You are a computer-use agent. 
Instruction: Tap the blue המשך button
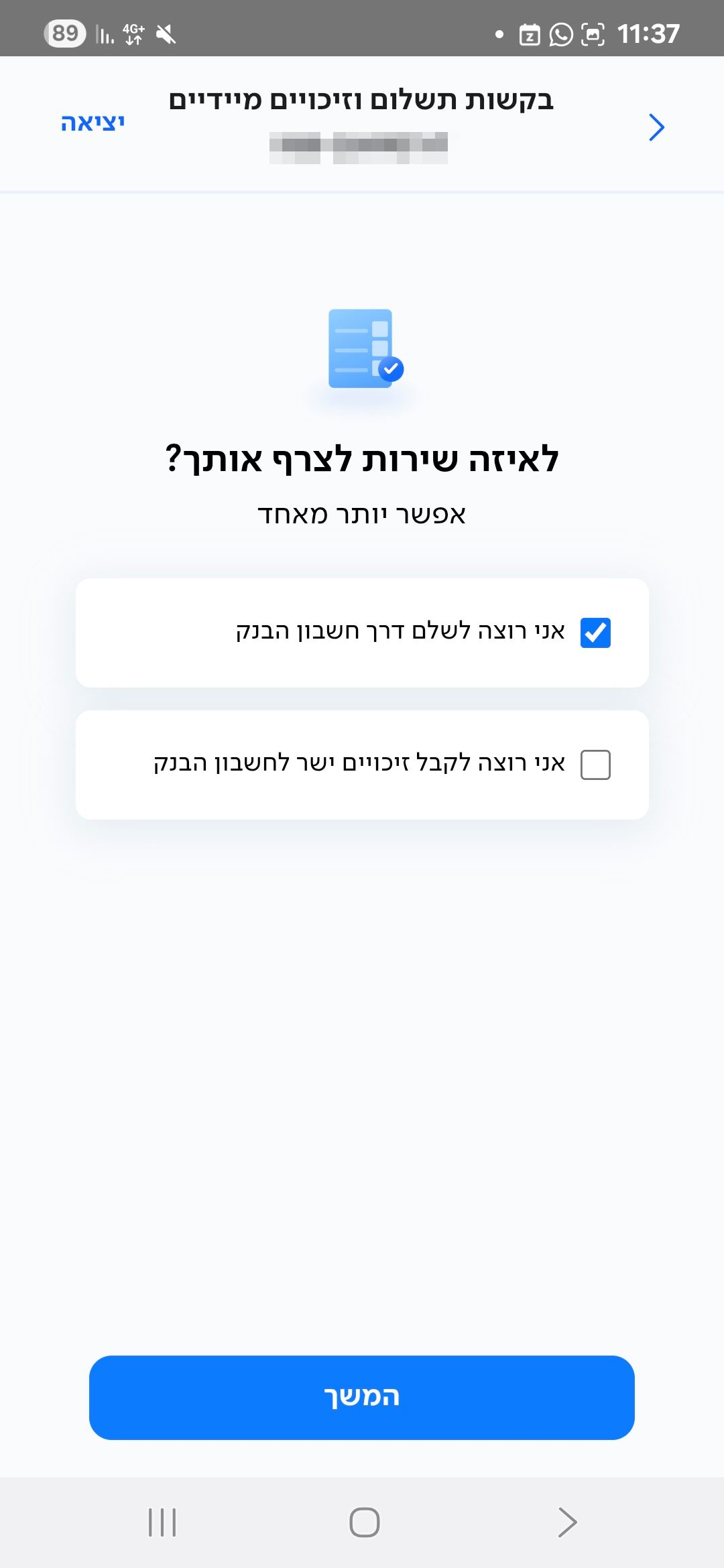[362, 1398]
